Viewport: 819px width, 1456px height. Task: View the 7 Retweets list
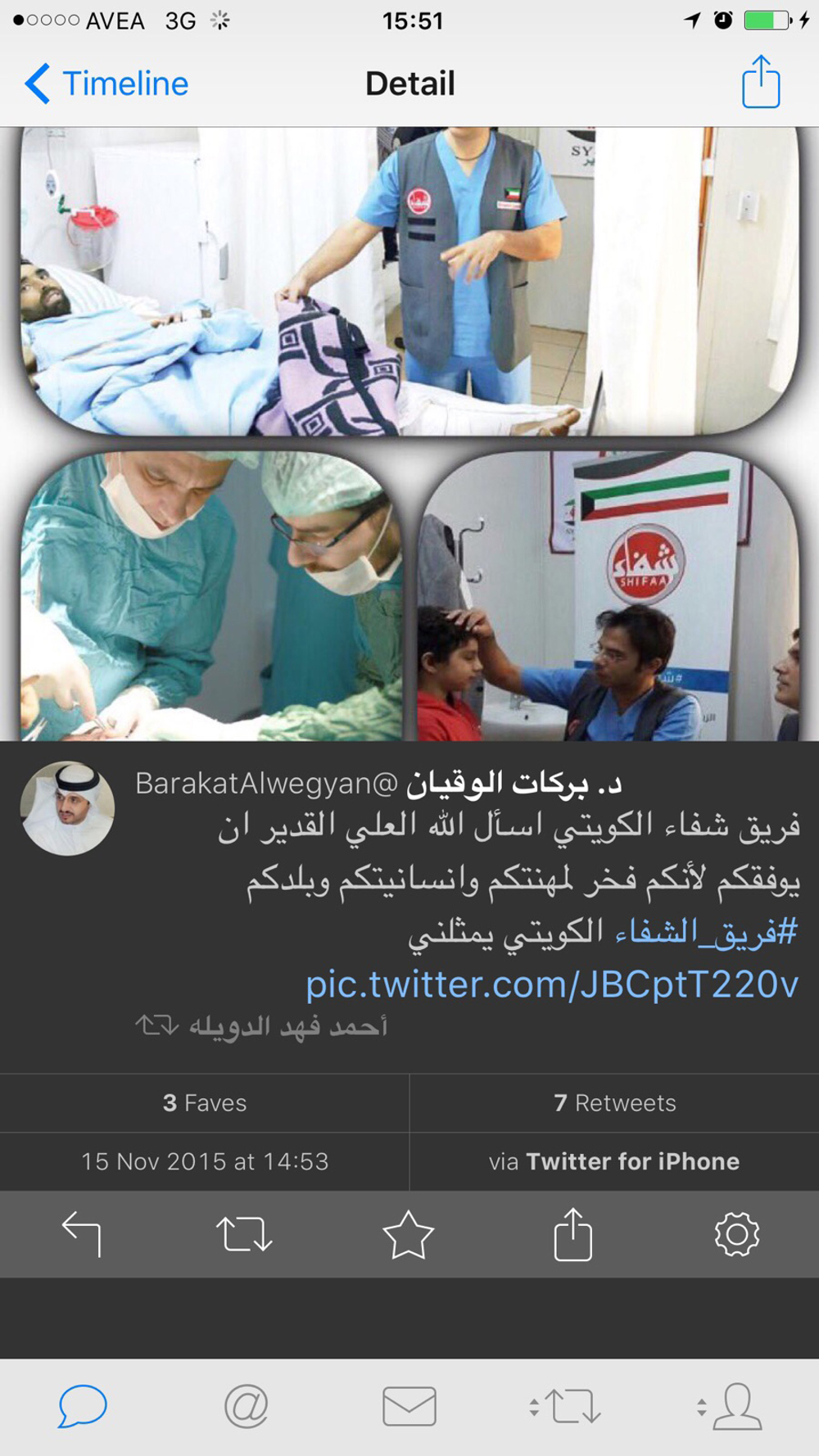pyautogui.click(x=614, y=1103)
